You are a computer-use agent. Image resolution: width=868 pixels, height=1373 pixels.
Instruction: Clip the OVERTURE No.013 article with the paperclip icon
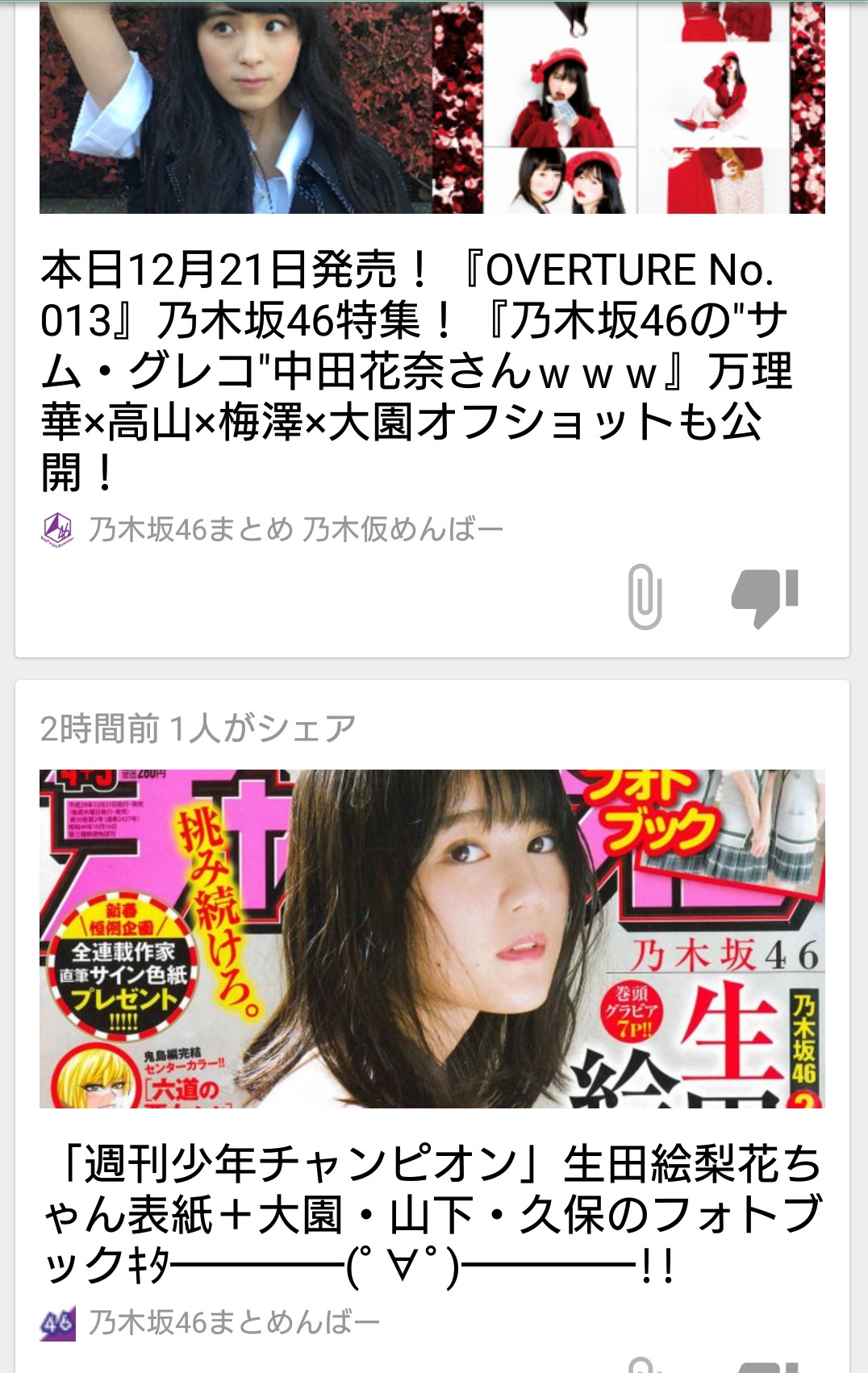click(x=645, y=597)
